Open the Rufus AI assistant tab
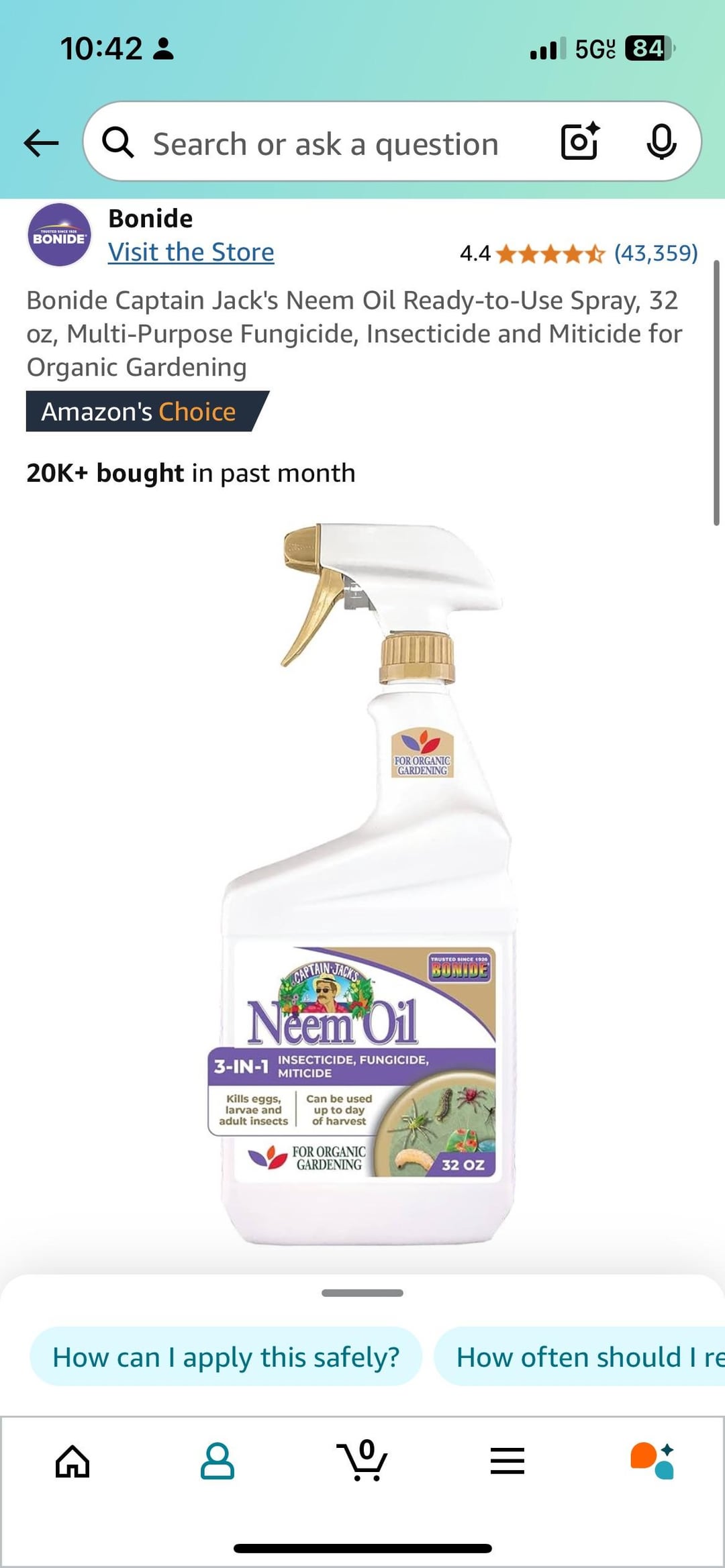This screenshot has width=725, height=1568. [652, 1461]
